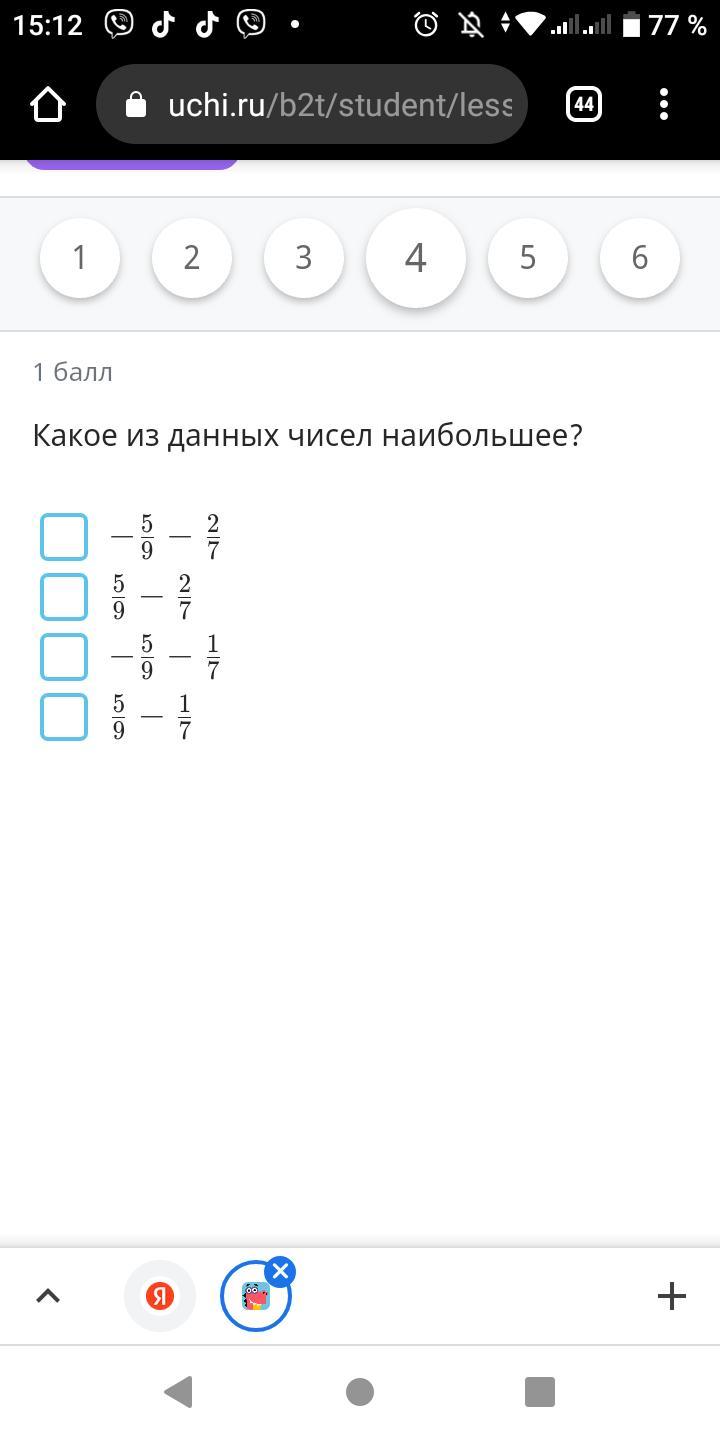Check the answer 5/9 − 1/7
720x1440 pixels.
pos(64,717)
